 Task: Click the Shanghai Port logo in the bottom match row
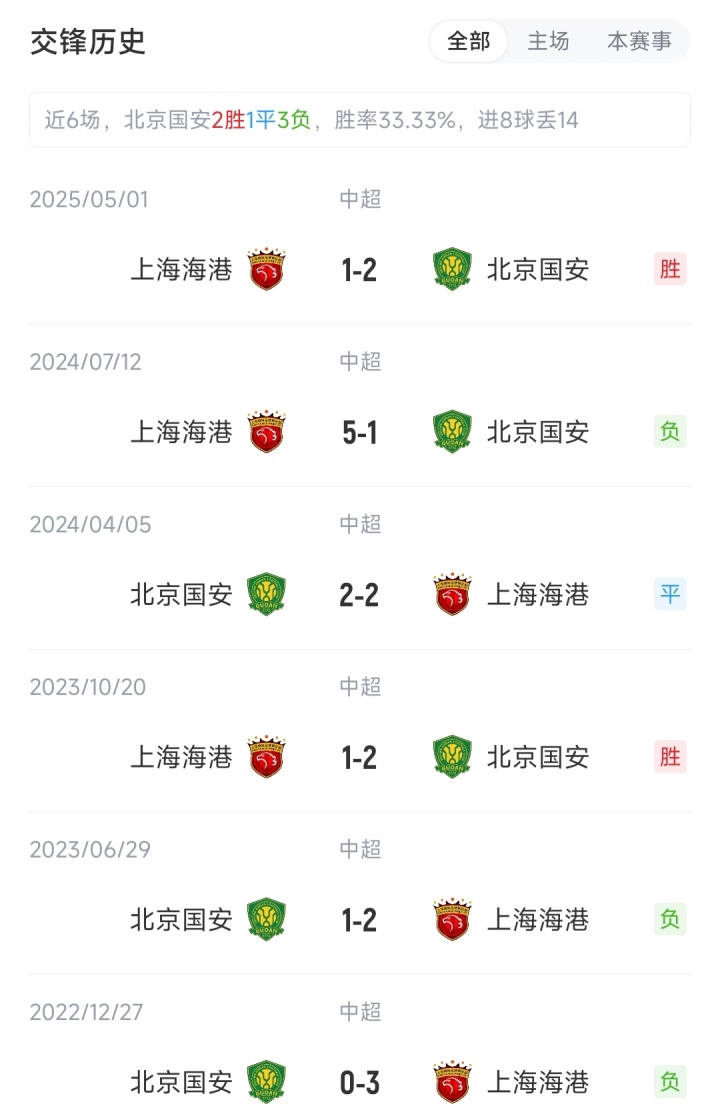click(451, 1081)
